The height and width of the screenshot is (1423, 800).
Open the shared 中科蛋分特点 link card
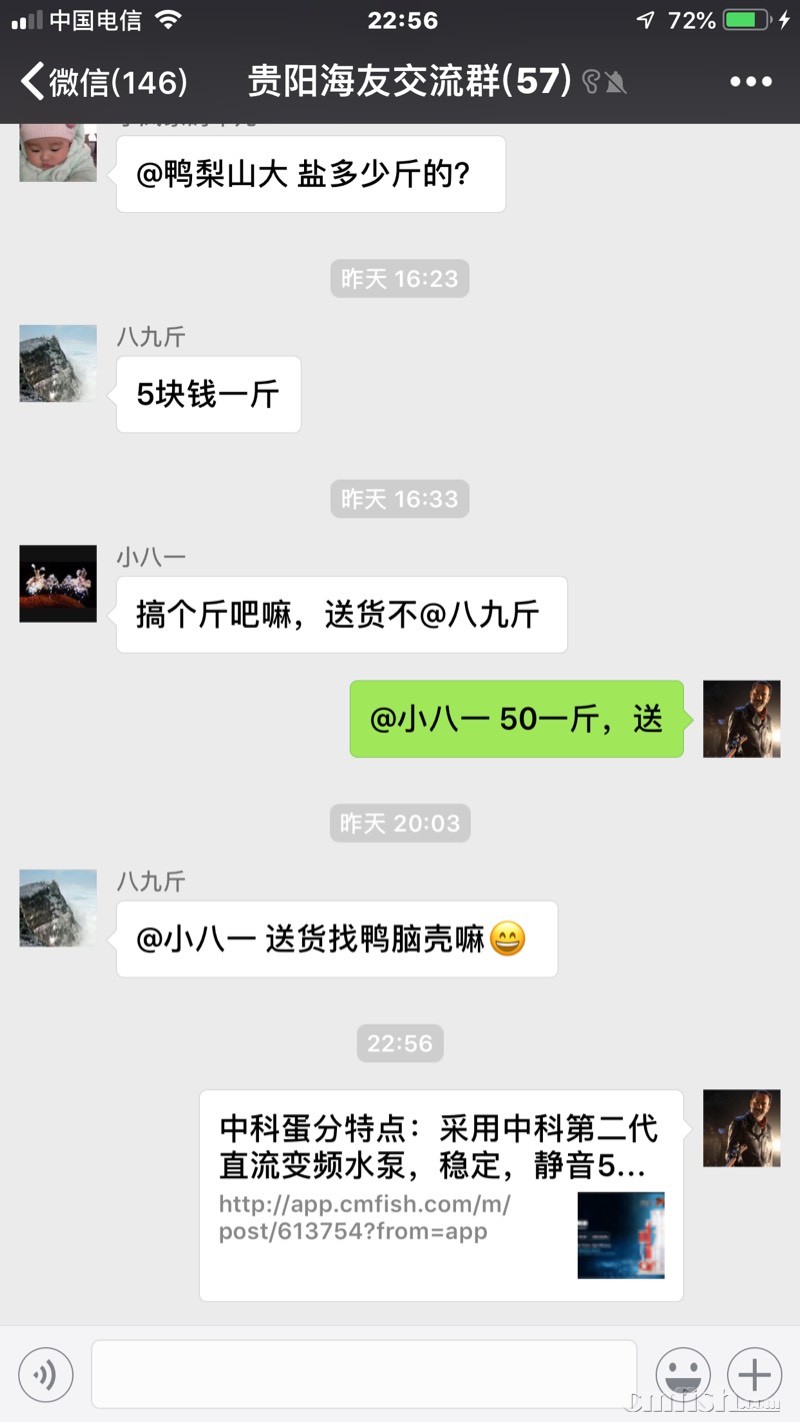(441, 1194)
